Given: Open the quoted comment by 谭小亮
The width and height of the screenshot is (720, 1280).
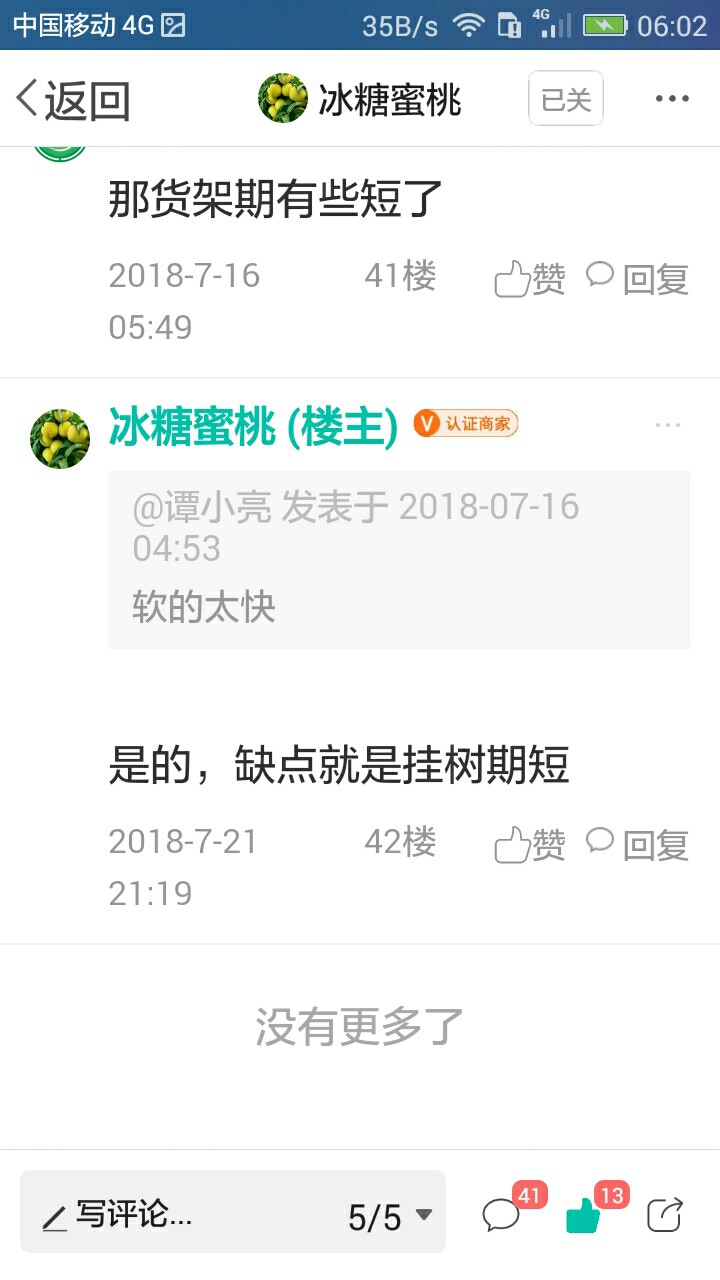Looking at the screenshot, I should (398, 559).
